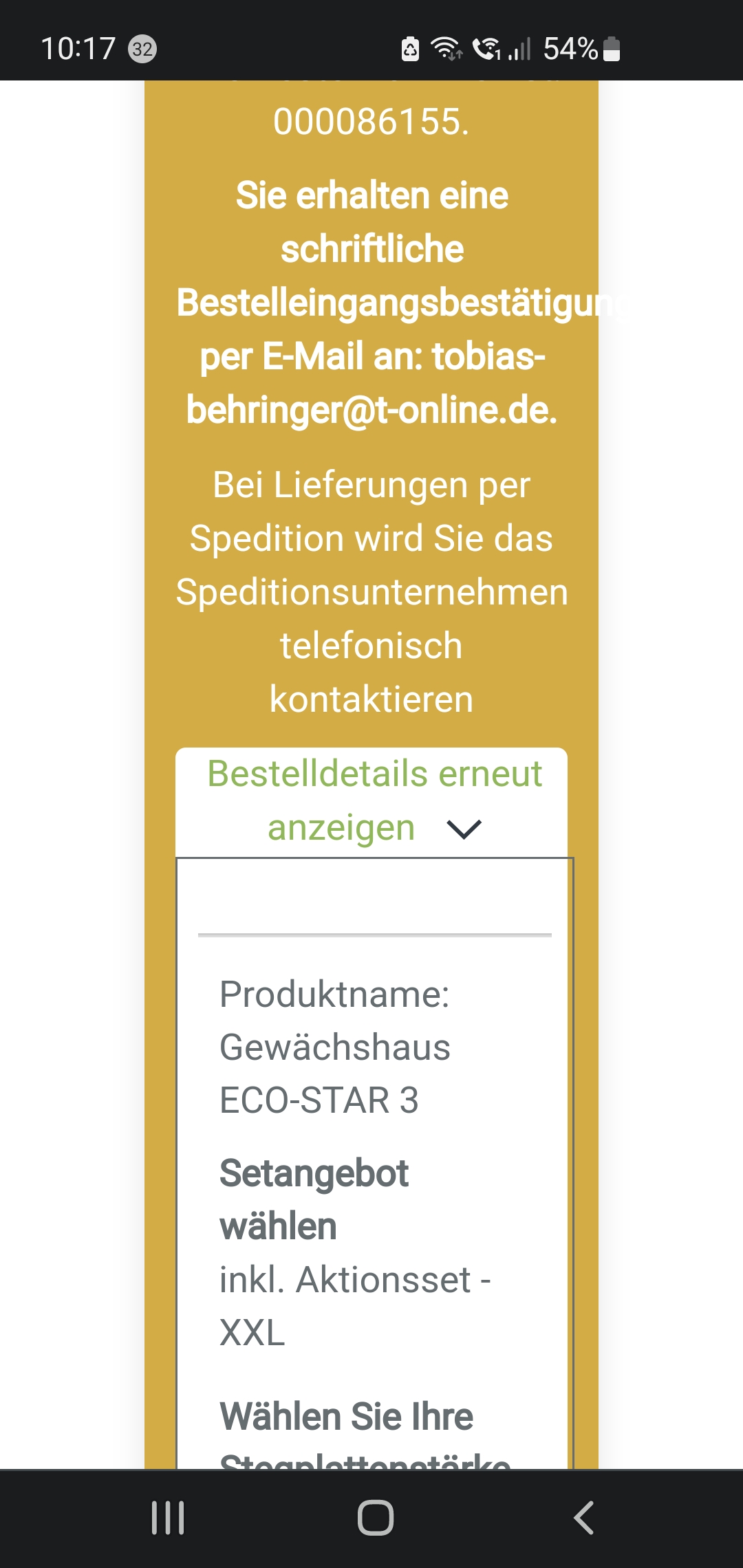Return to the home screen
The width and height of the screenshot is (743, 1568).
point(375,1518)
